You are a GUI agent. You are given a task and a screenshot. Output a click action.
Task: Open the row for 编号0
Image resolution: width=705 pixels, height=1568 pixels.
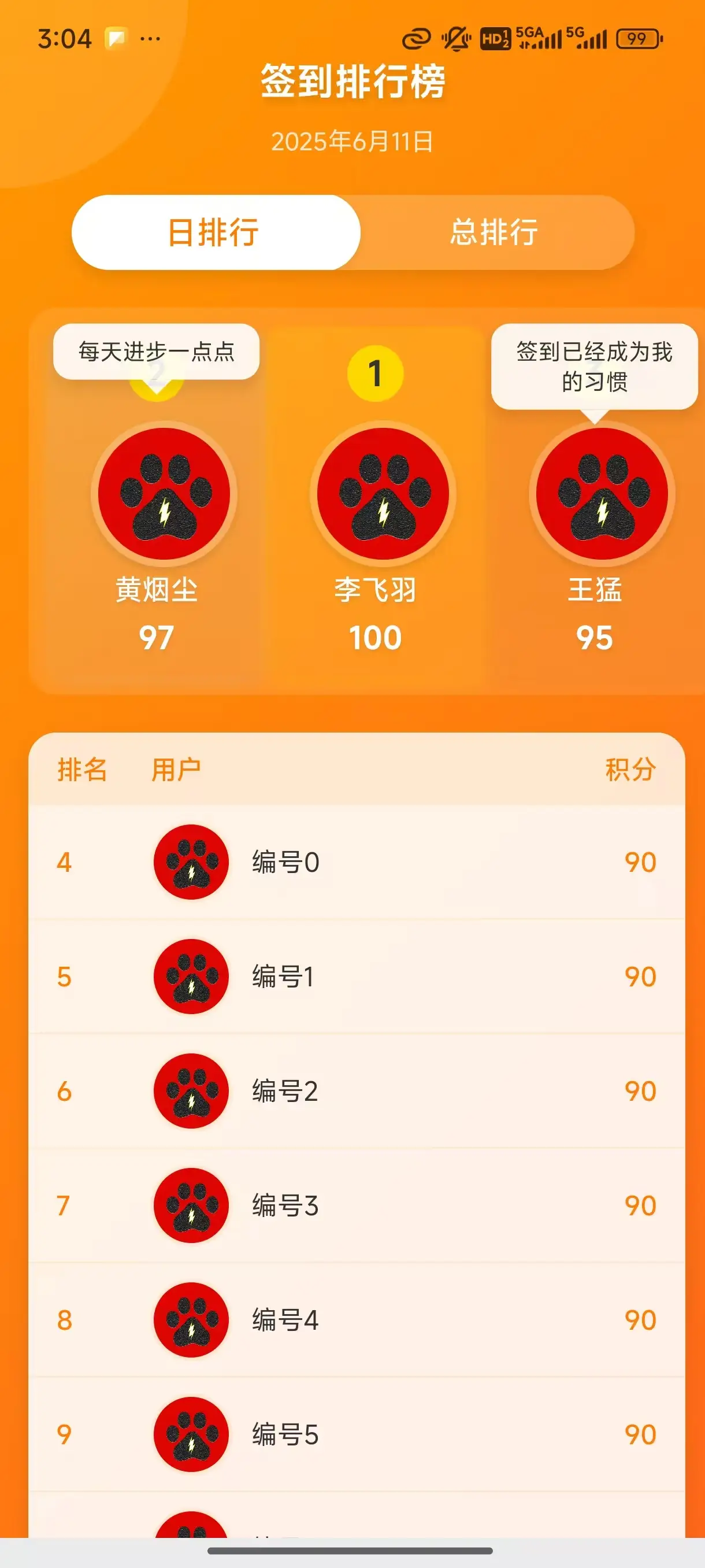[x=357, y=862]
